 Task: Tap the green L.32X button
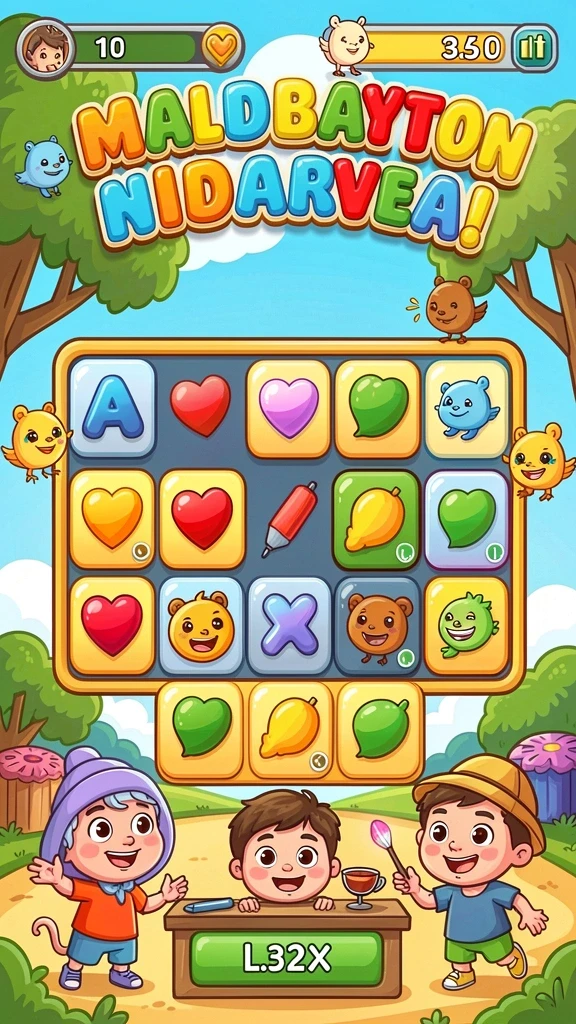286,958
